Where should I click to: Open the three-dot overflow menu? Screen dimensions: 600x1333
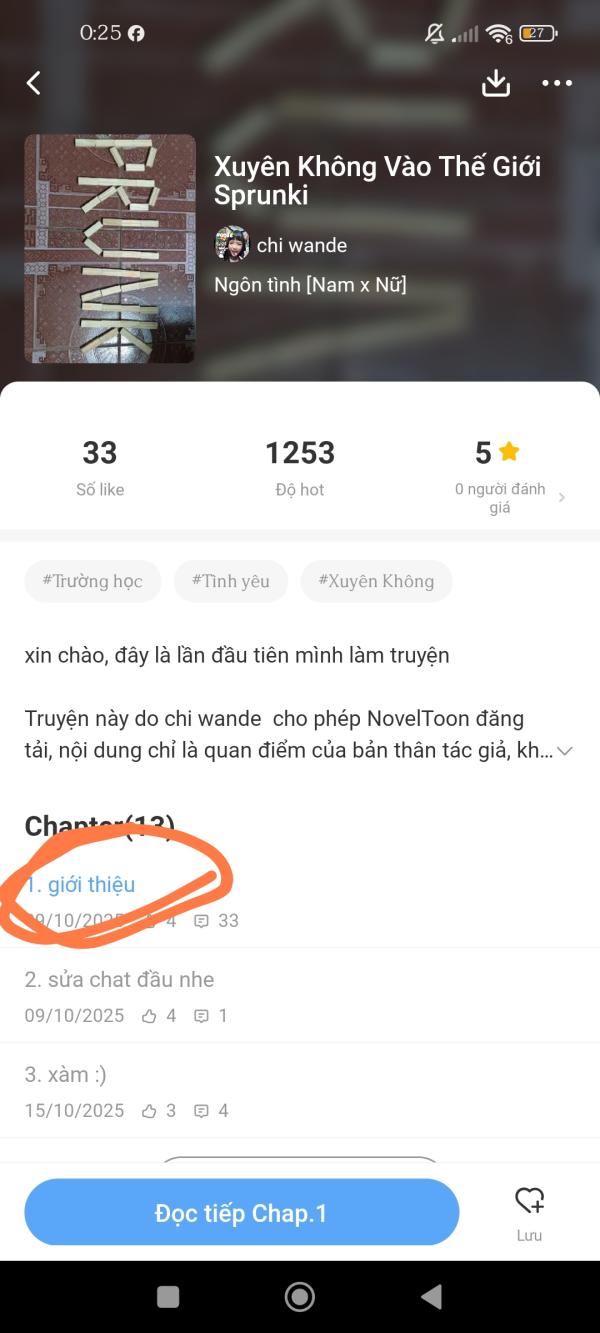(x=557, y=83)
